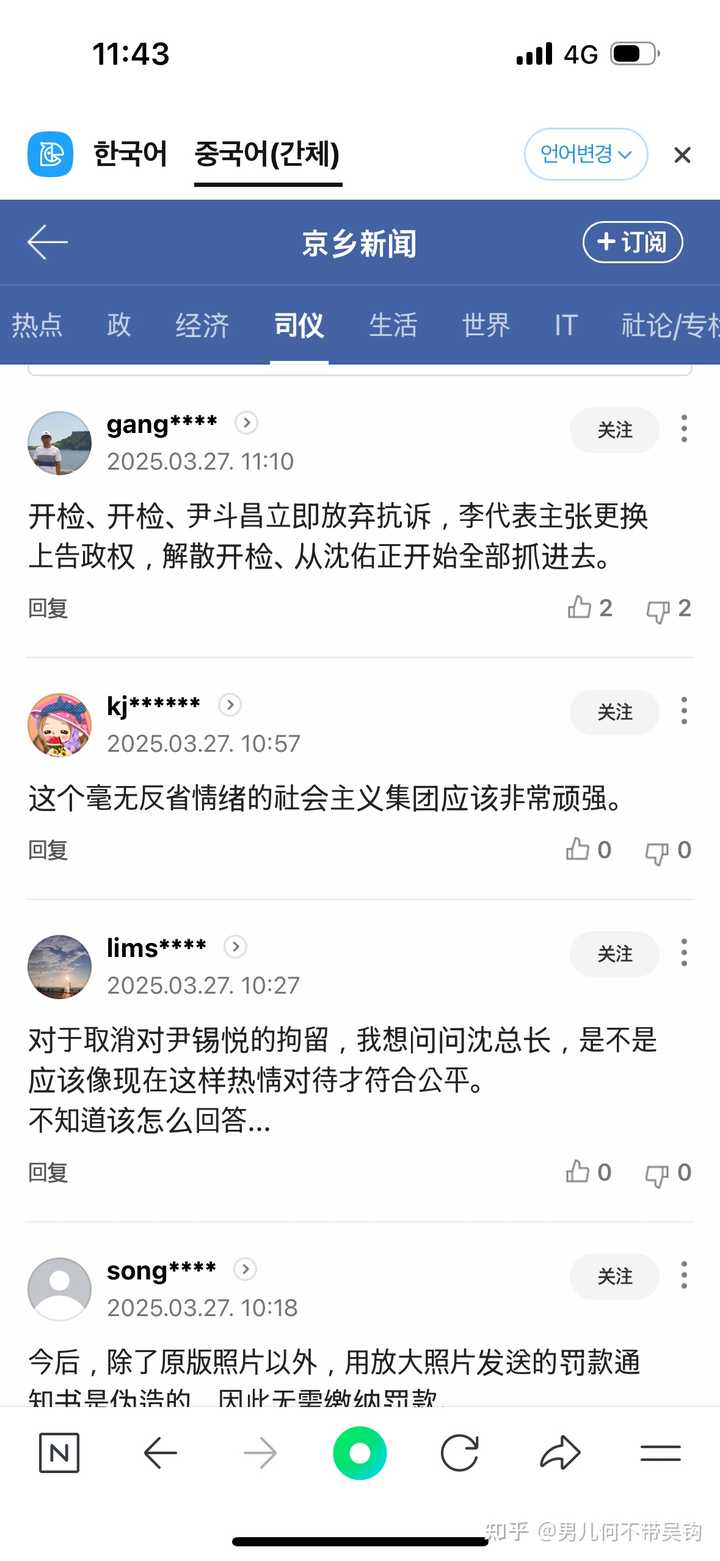
Task: Open the 生活 section tab
Action: tap(393, 325)
